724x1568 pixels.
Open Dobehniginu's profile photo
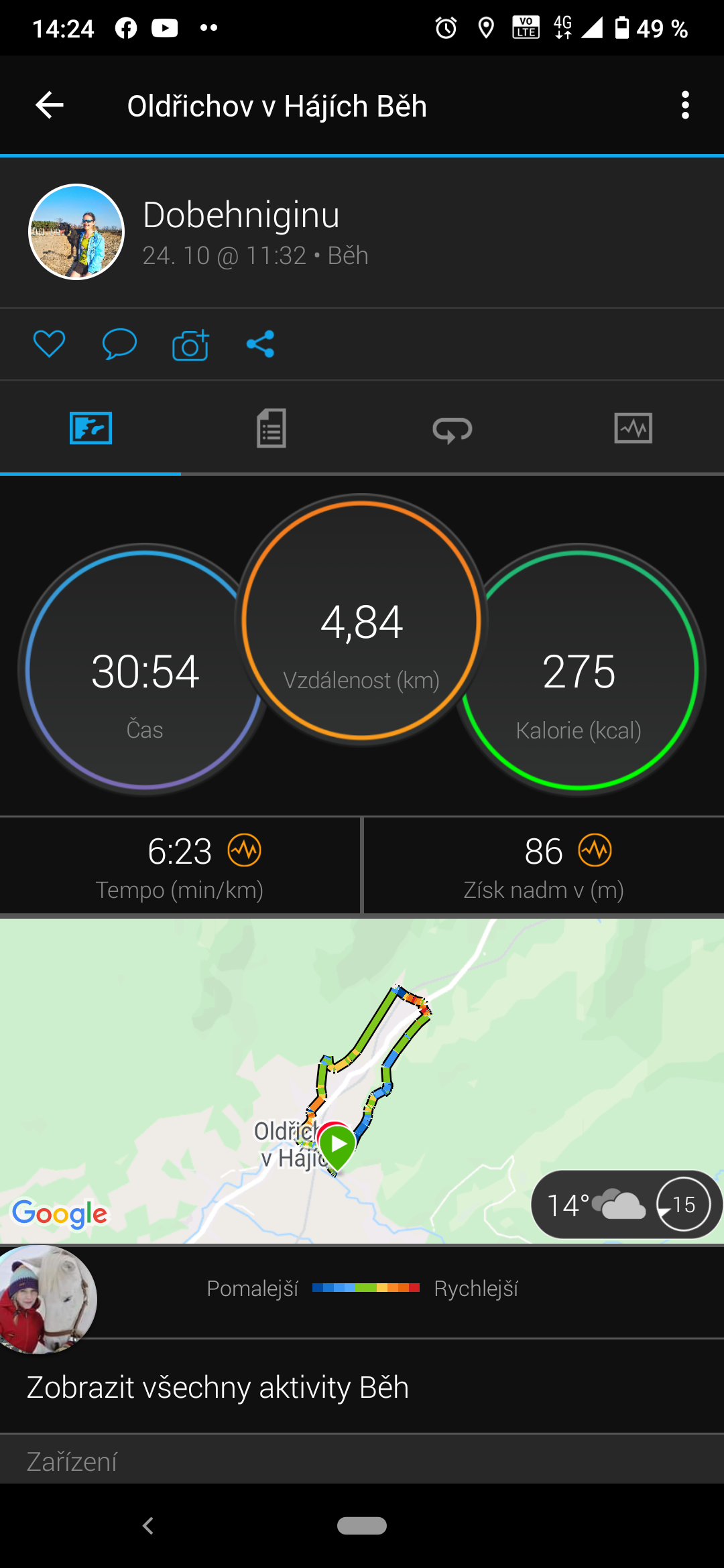pyautogui.click(x=76, y=232)
